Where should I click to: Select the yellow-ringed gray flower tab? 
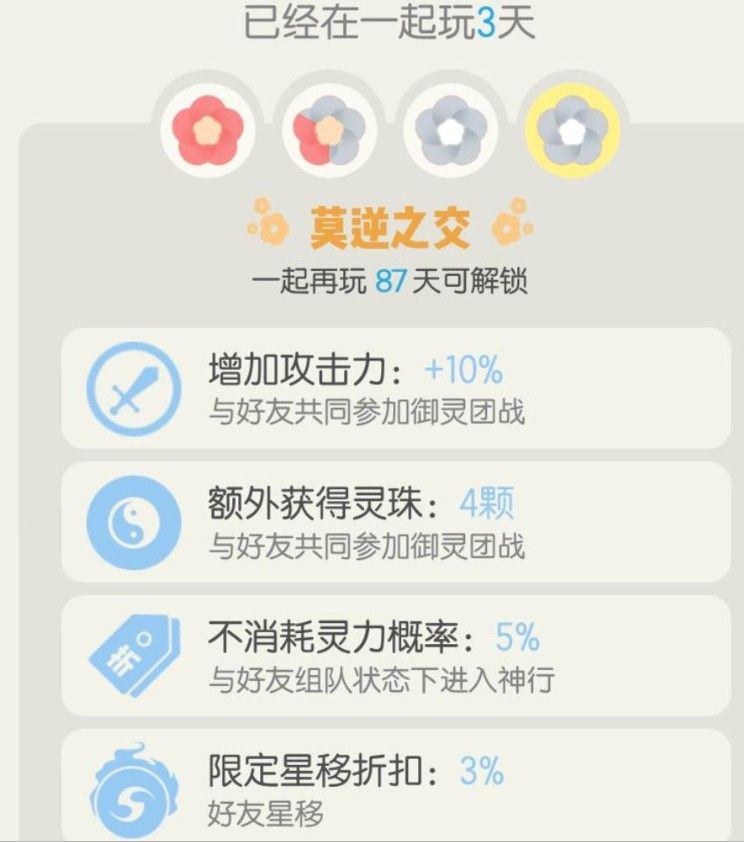tap(573, 127)
